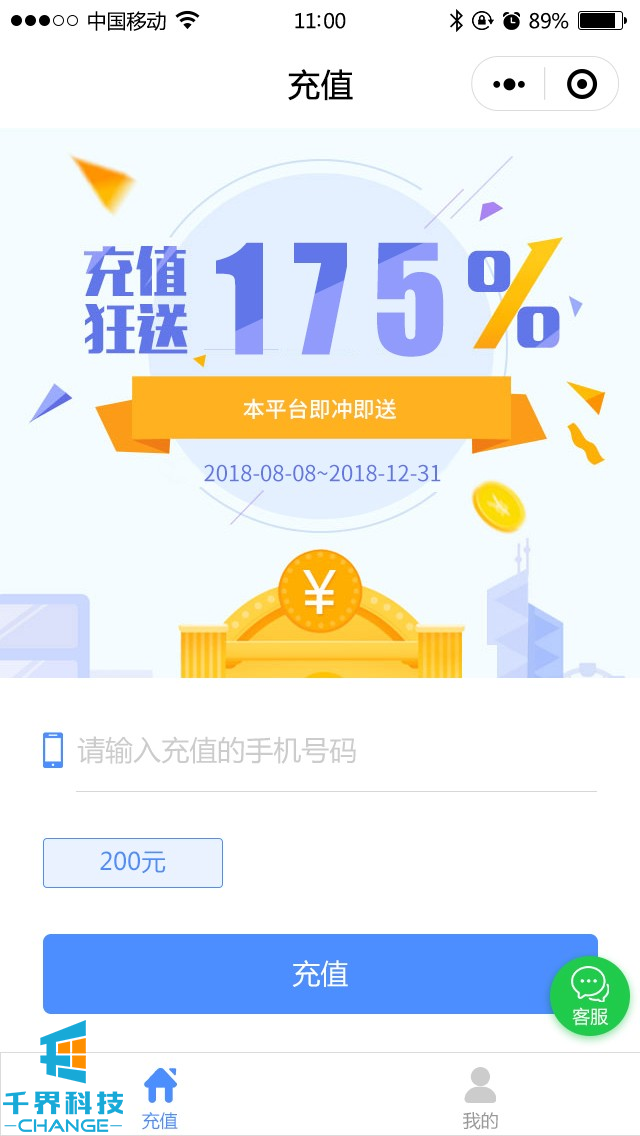
Task: Switch to the 充值 tab
Action: pyautogui.click(x=160, y=1096)
